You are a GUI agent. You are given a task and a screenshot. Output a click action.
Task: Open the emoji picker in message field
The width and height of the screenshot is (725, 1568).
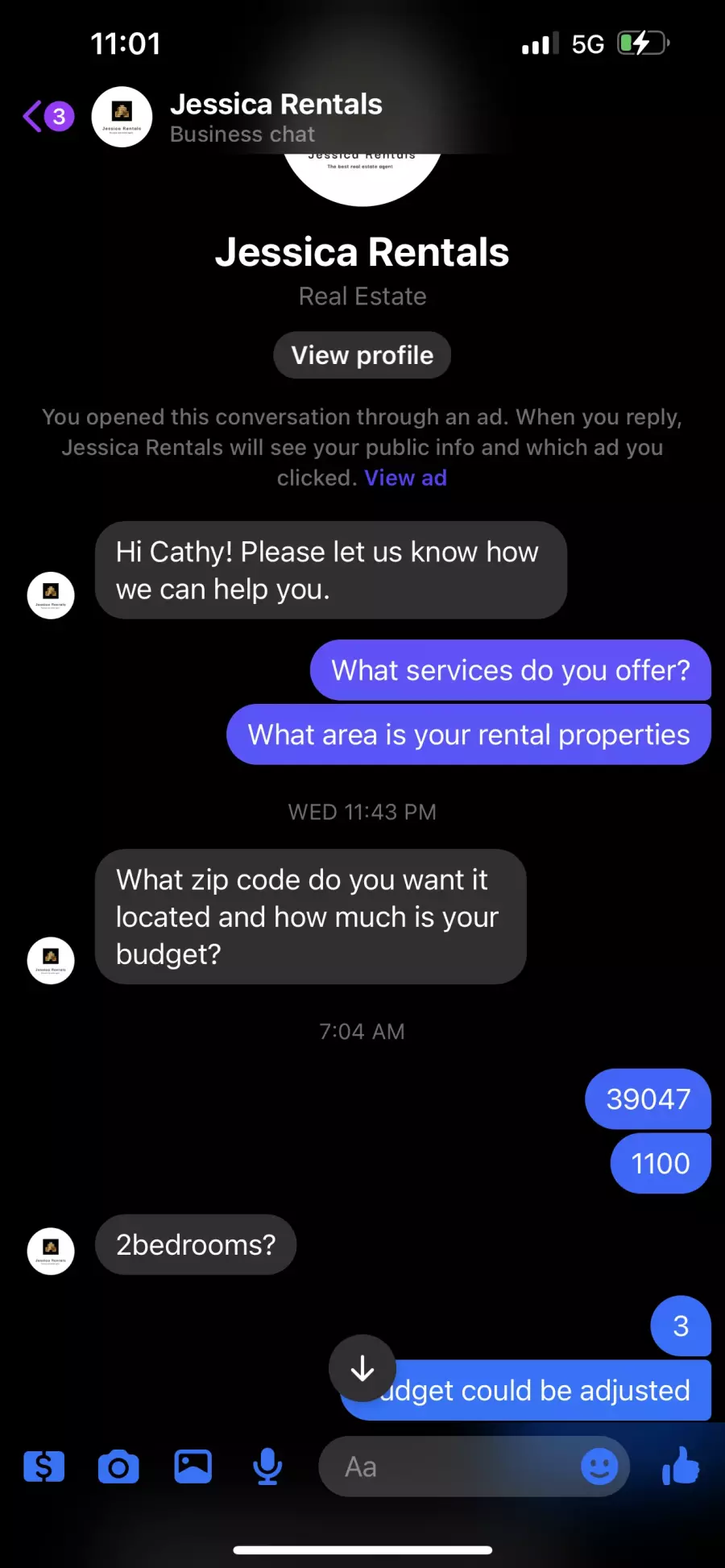pos(599,1467)
